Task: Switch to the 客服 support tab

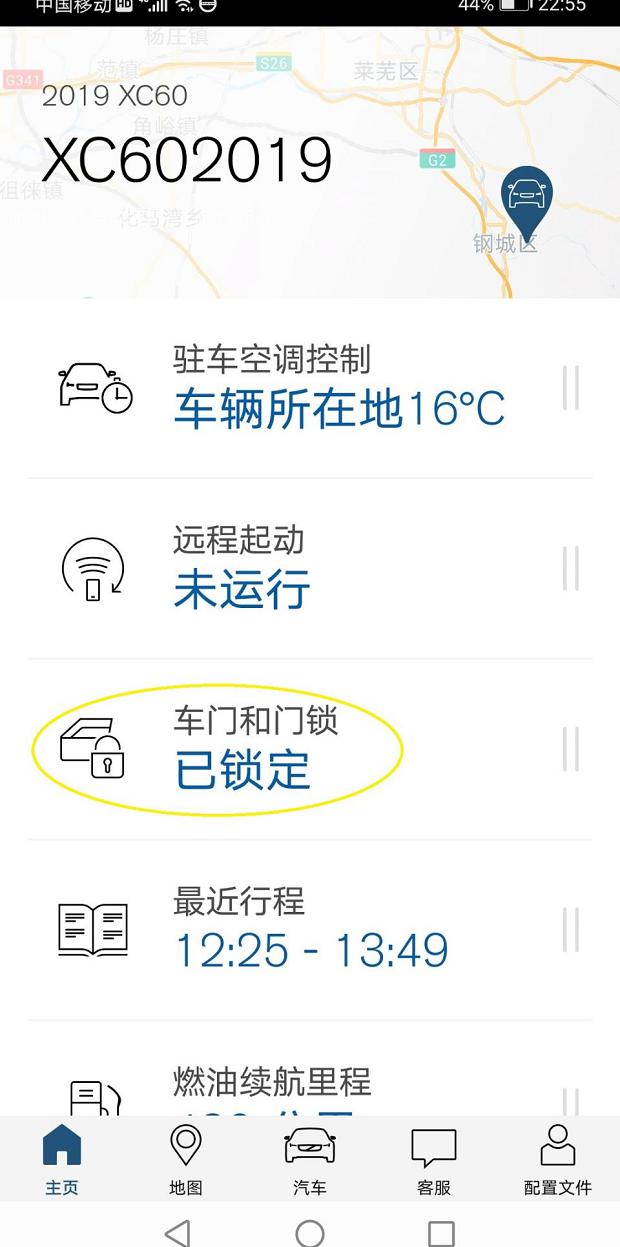Action: click(434, 1160)
